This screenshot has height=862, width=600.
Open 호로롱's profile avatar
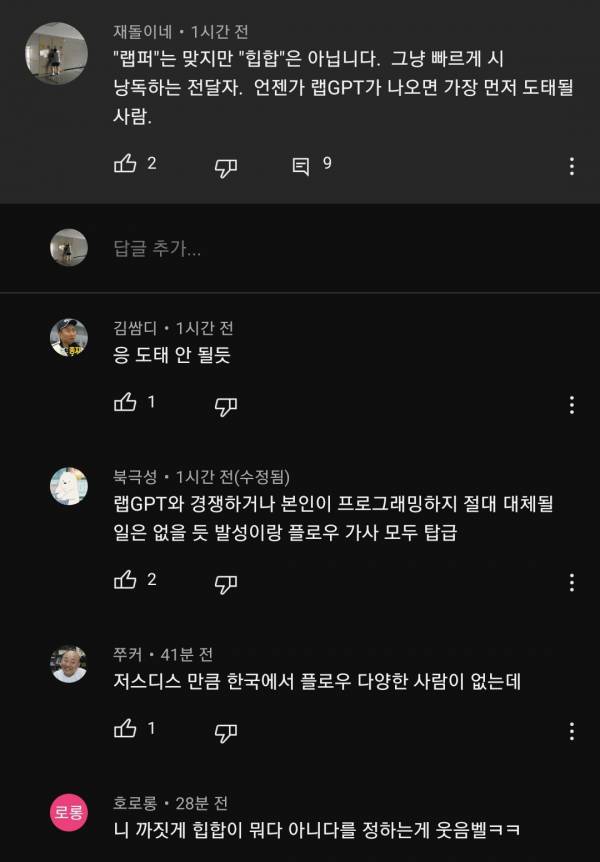pyautogui.click(x=68, y=812)
